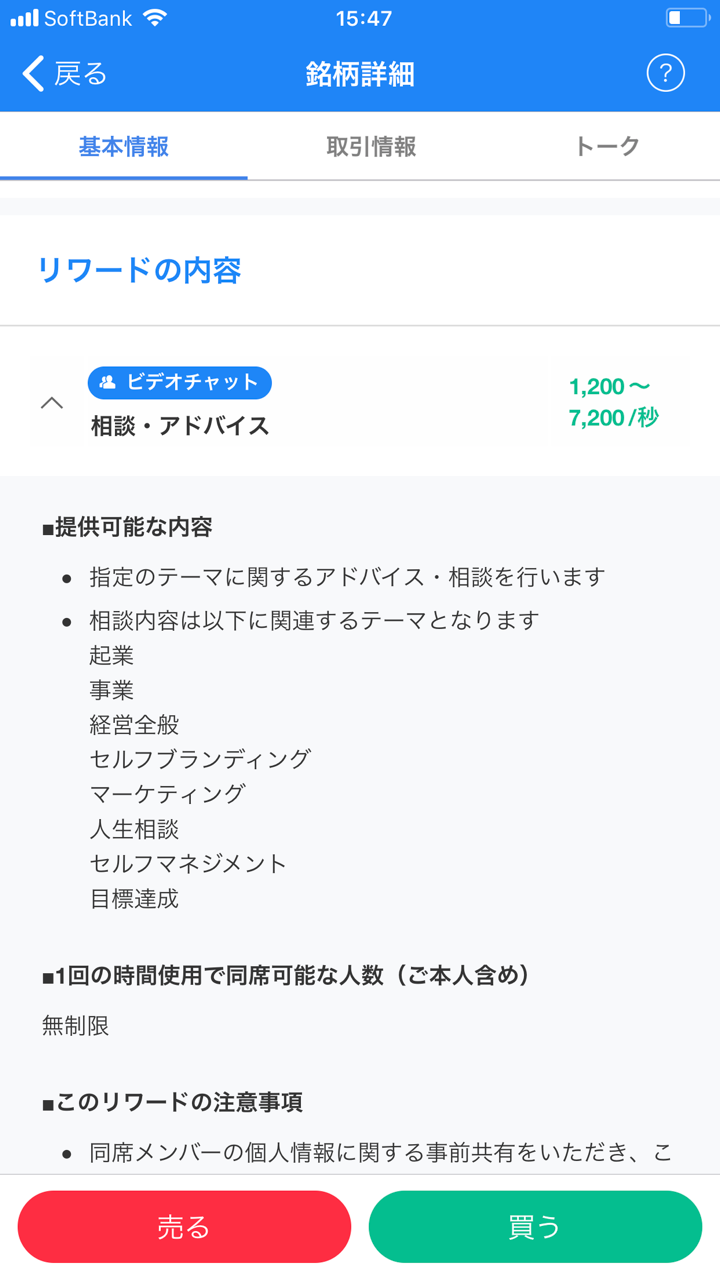Open the help question mark icon

pos(665,74)
